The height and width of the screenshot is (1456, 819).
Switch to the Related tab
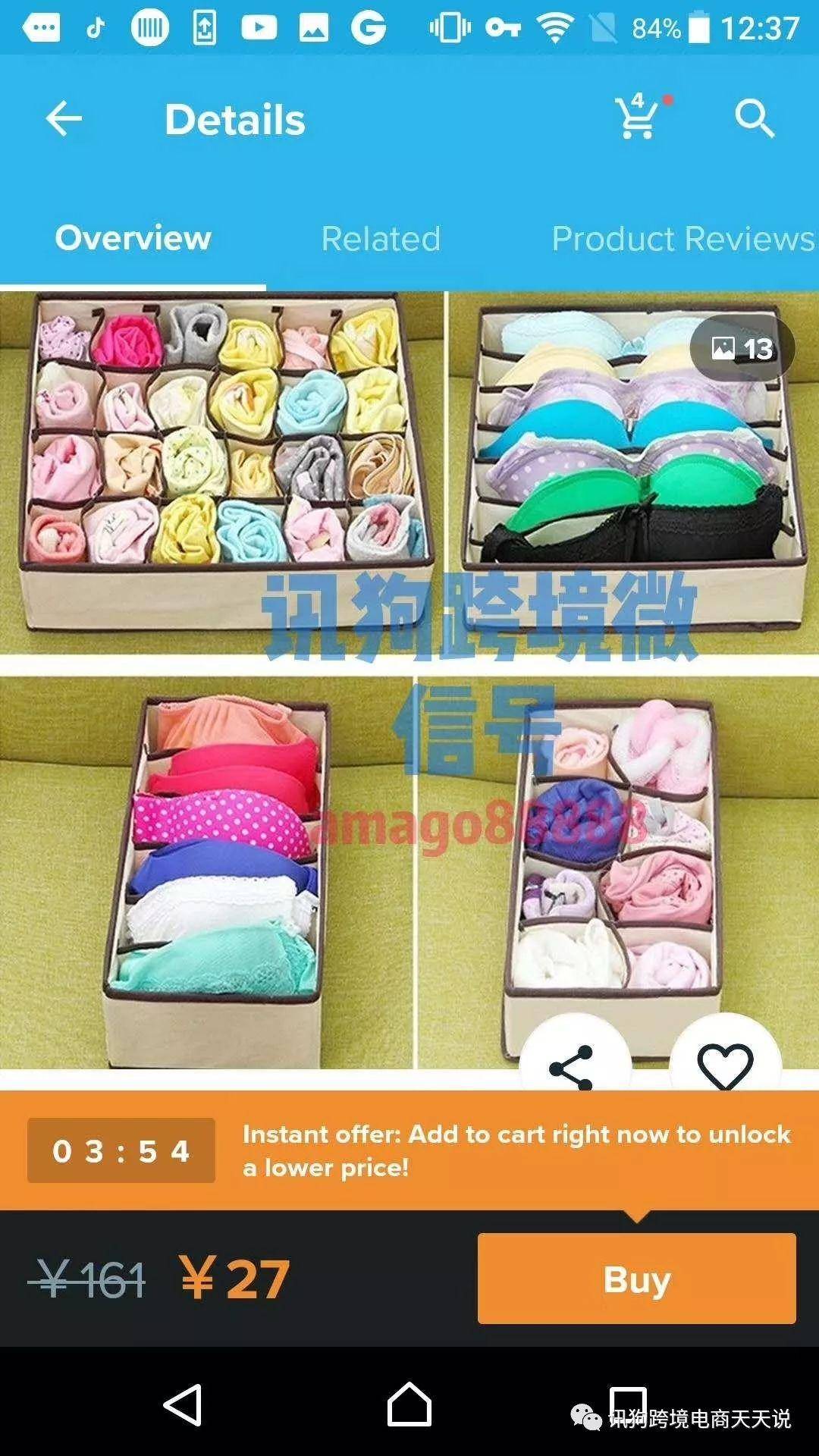click(381, 239)
